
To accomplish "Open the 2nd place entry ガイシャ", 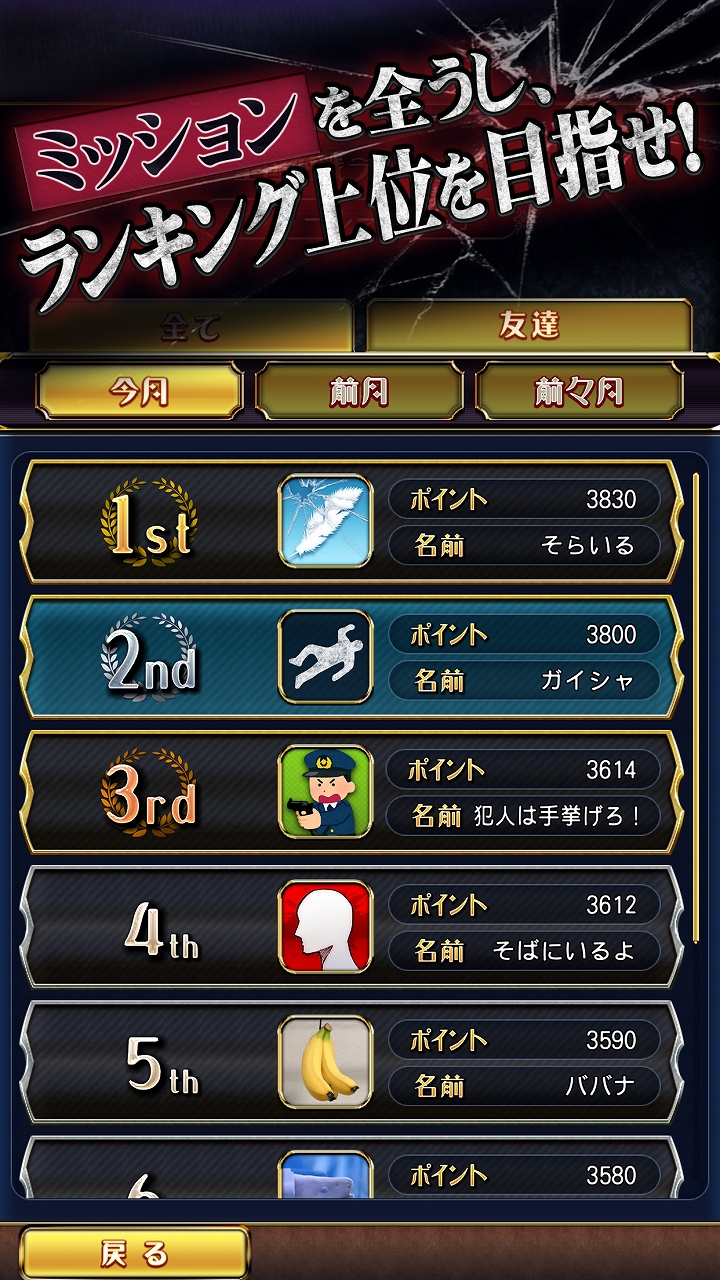I will 351,656.
